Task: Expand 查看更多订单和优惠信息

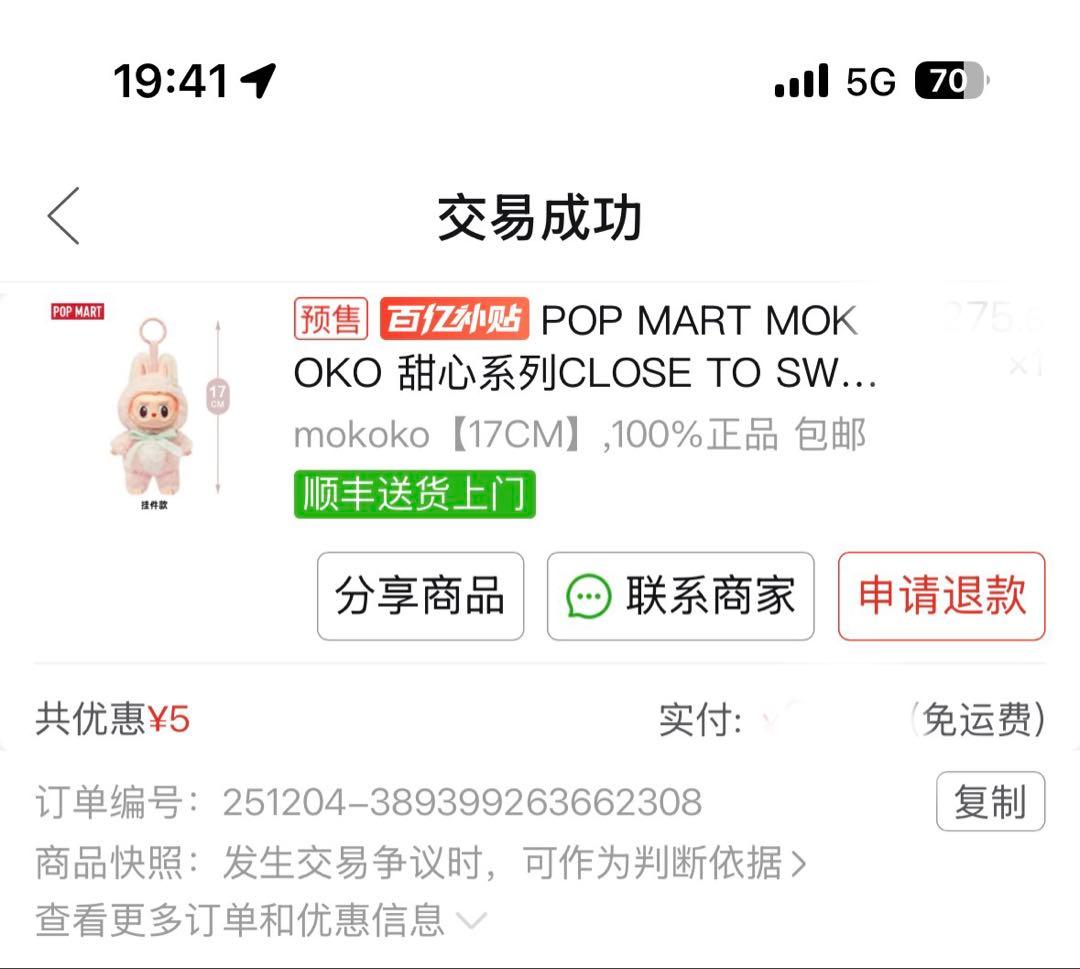Action: pyautogui.click(x=260, y=919)
